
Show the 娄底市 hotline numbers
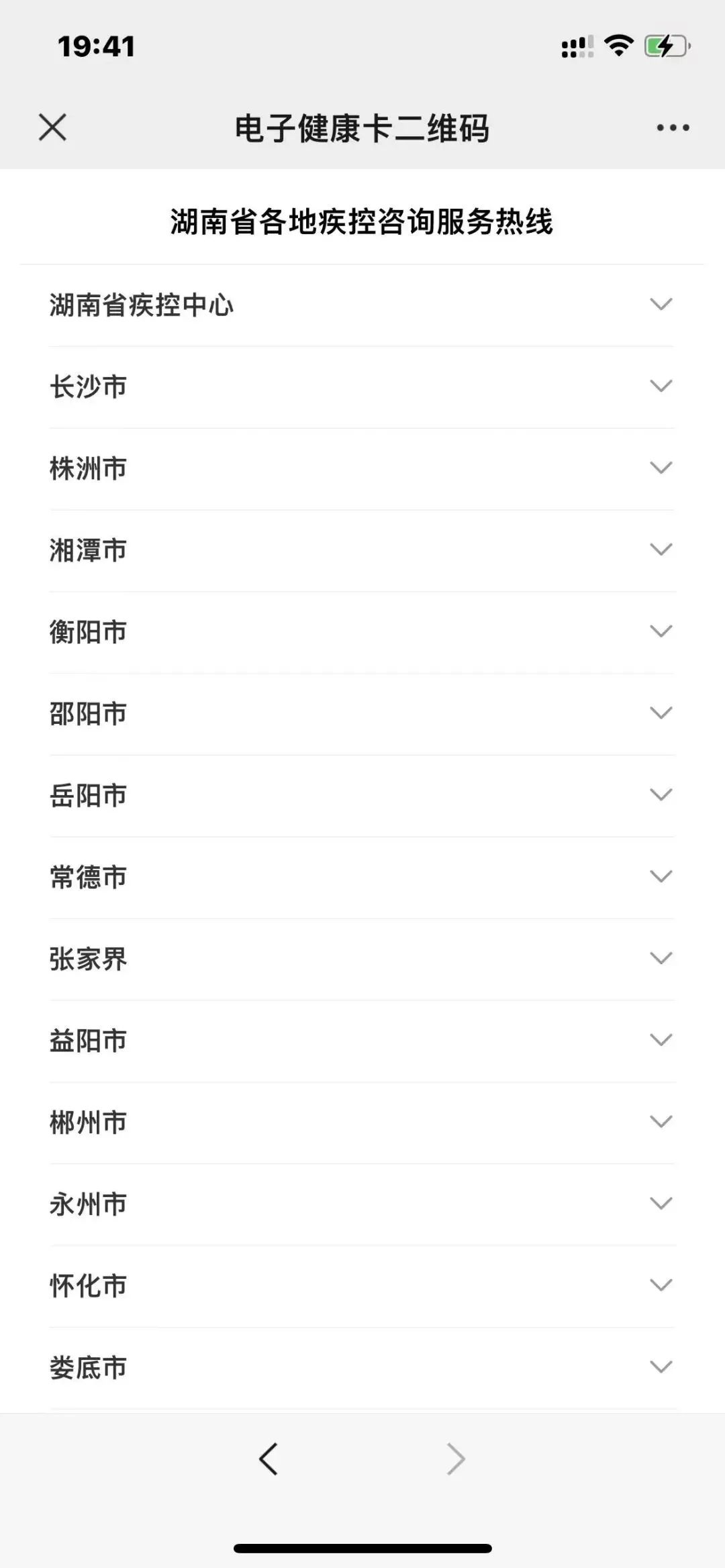(x=362, y=1369)
